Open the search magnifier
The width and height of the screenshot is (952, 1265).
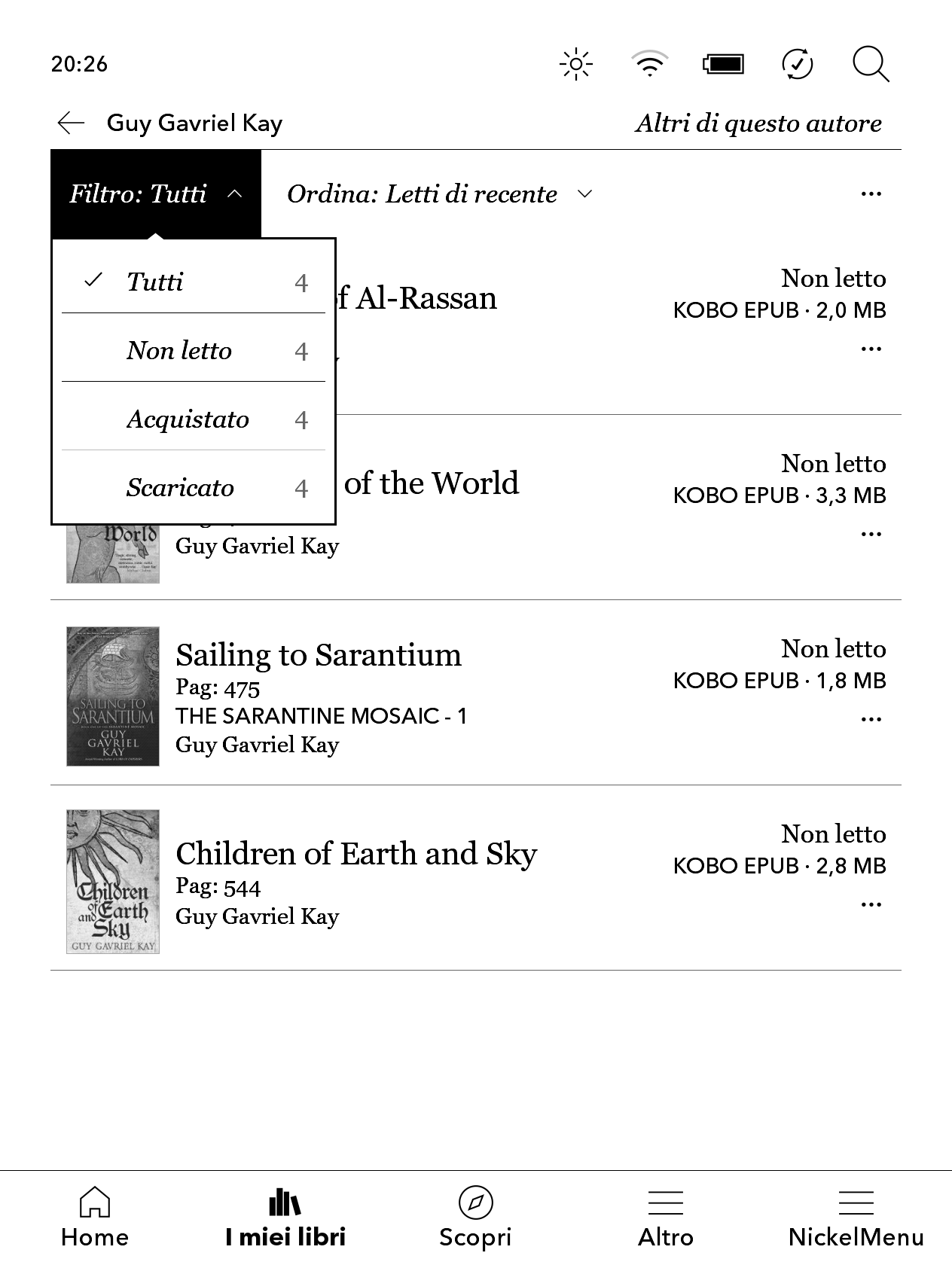pos(871,65)
